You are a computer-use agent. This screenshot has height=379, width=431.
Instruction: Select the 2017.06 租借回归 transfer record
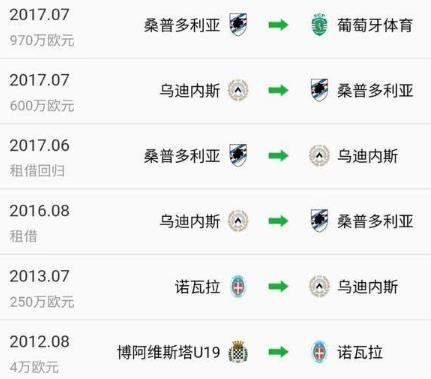tap(215, 156)
